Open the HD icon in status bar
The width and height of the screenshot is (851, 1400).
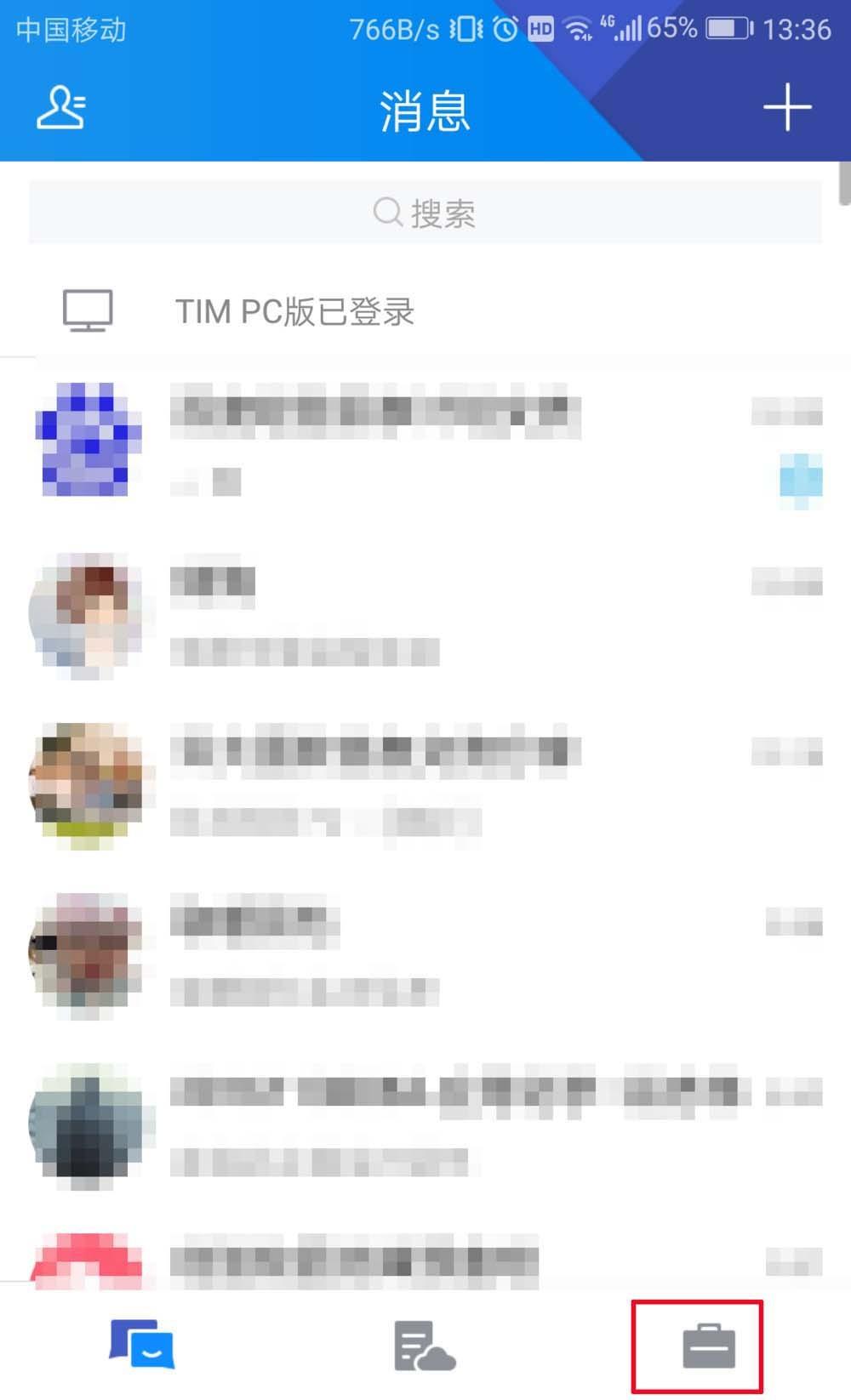538,26
